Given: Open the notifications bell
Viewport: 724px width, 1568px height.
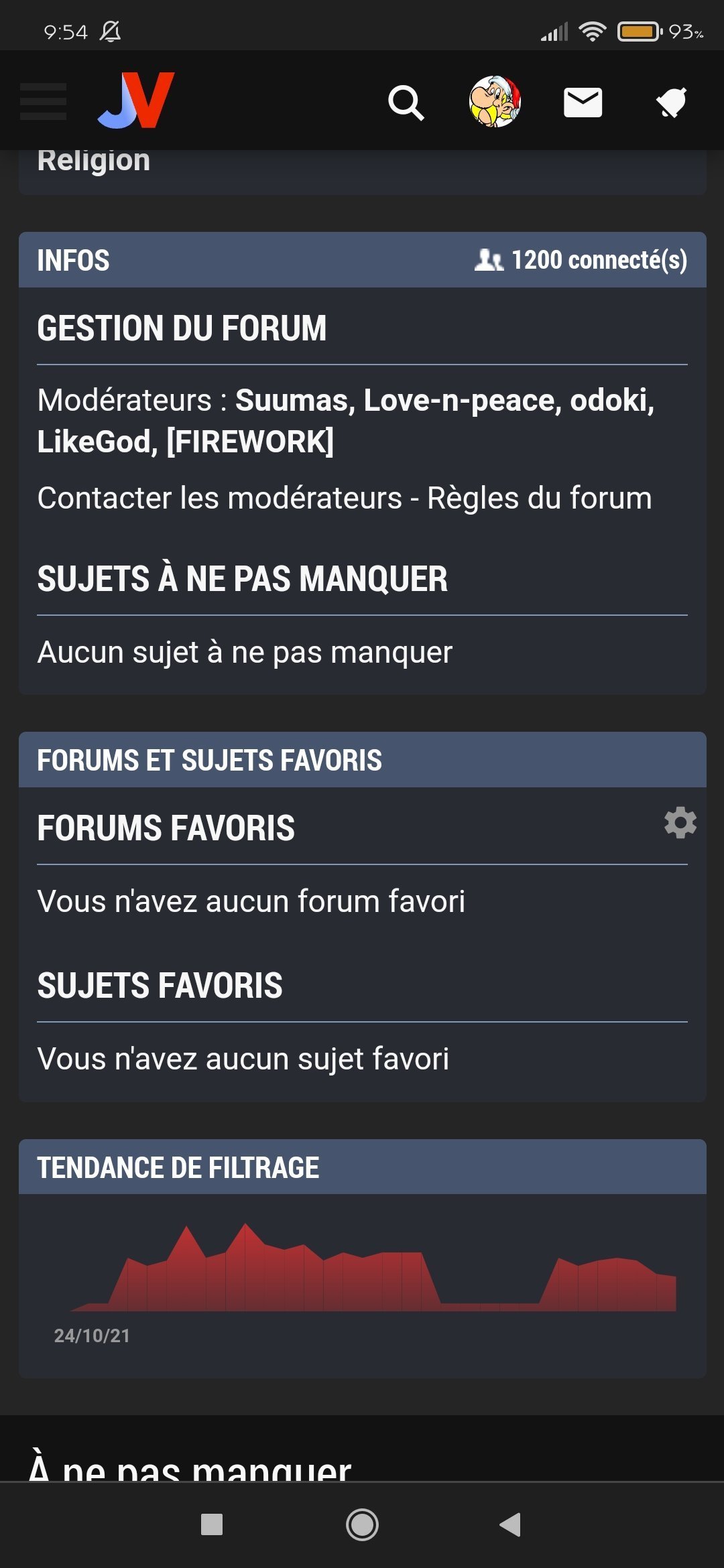Looking at the screenshot, I should pyautogui.click(x=671, y=103).
